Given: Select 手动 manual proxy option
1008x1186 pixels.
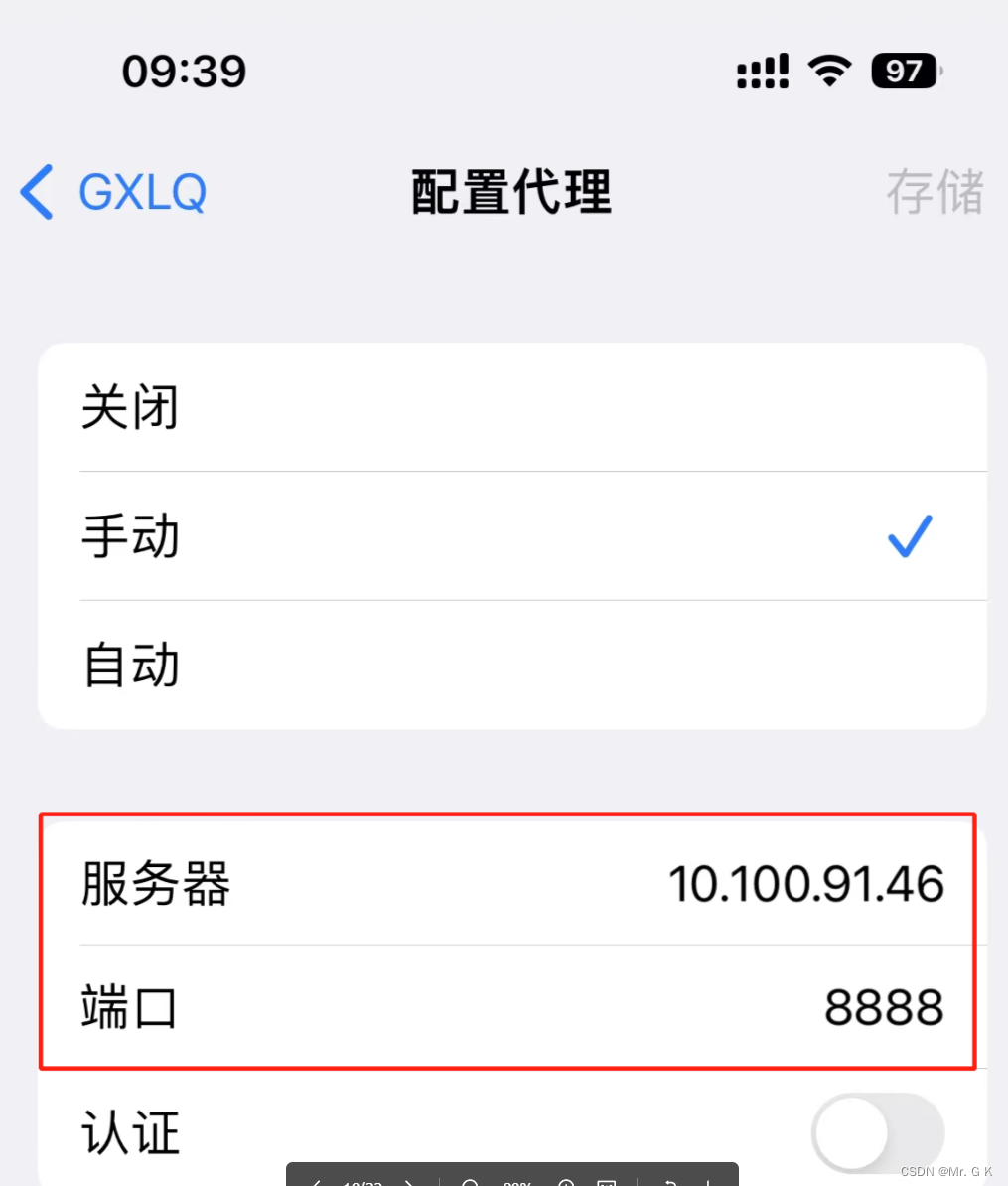Looking at the screenshot, I should pyautogui.click(x=511, y=536).
